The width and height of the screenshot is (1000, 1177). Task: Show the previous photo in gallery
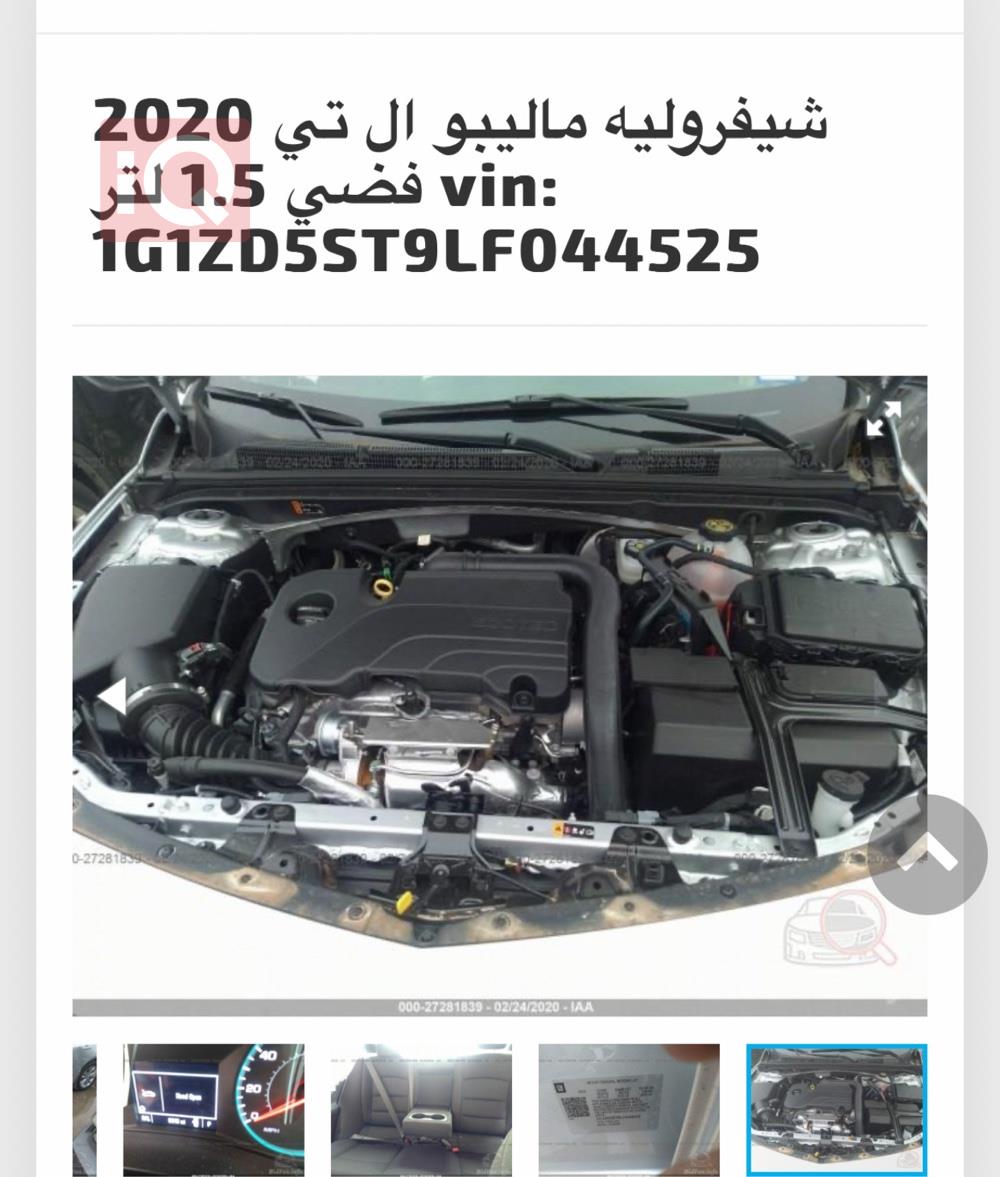click(x=112, y=696)
